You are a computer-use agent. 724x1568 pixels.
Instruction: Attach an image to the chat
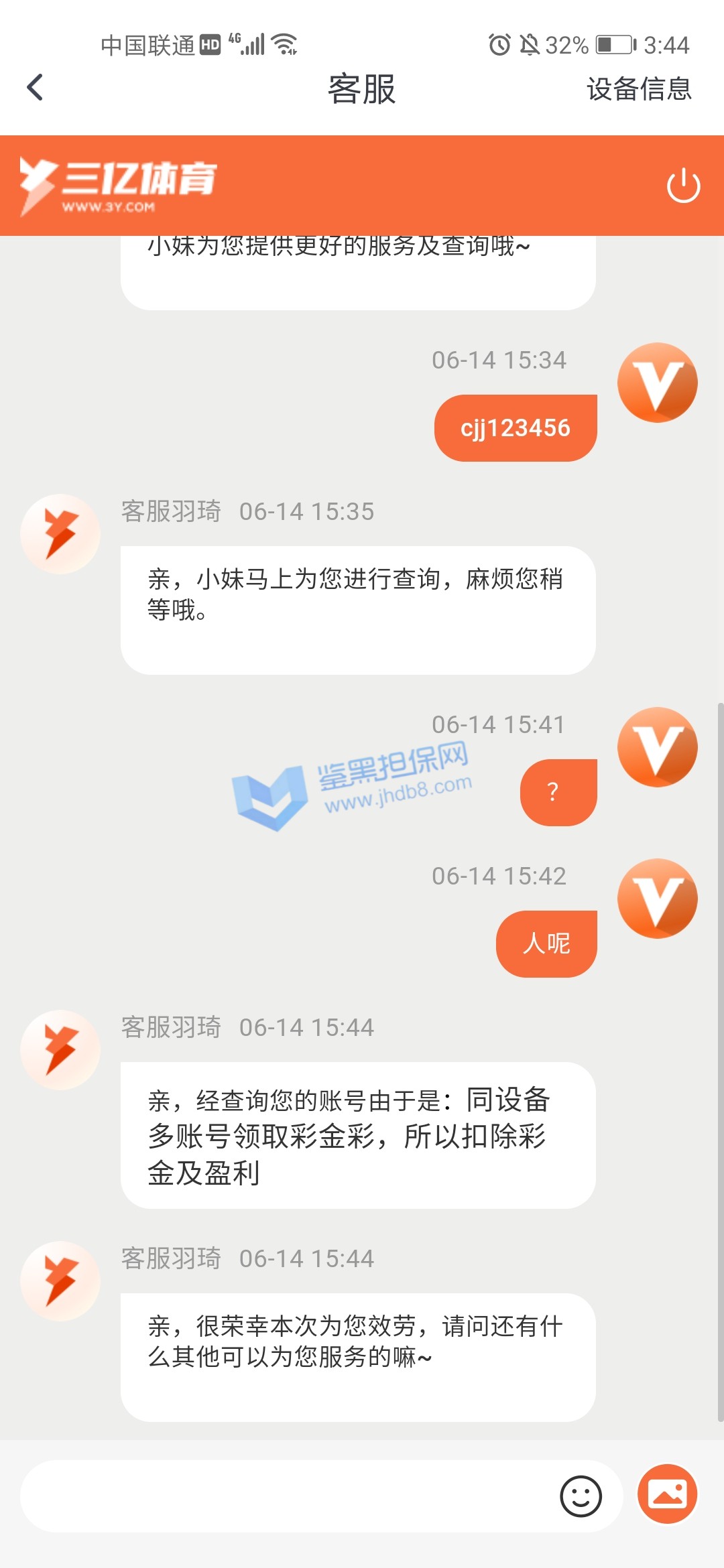(667, 1494)
